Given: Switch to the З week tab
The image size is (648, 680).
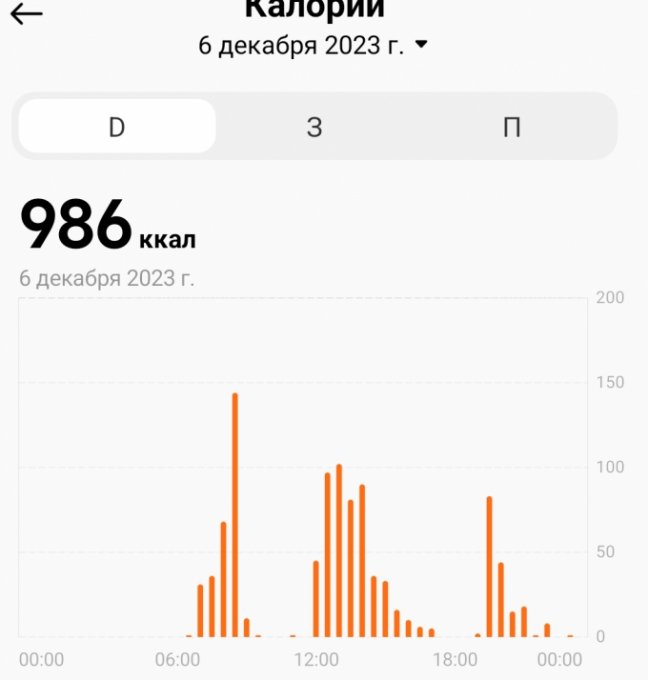Looking at the screenshot, I should point(314,127).
